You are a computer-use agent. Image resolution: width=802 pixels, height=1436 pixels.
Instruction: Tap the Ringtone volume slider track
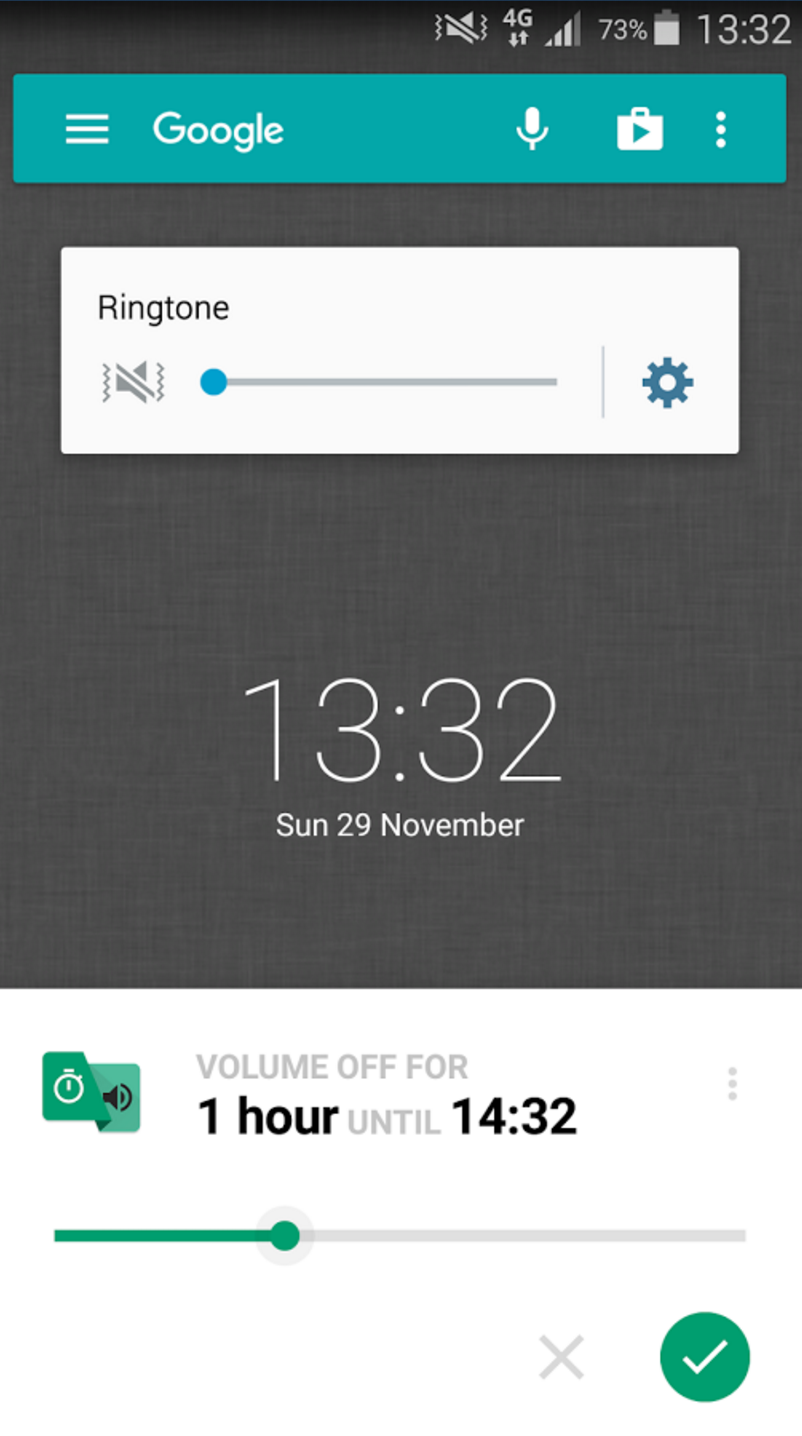400,382
